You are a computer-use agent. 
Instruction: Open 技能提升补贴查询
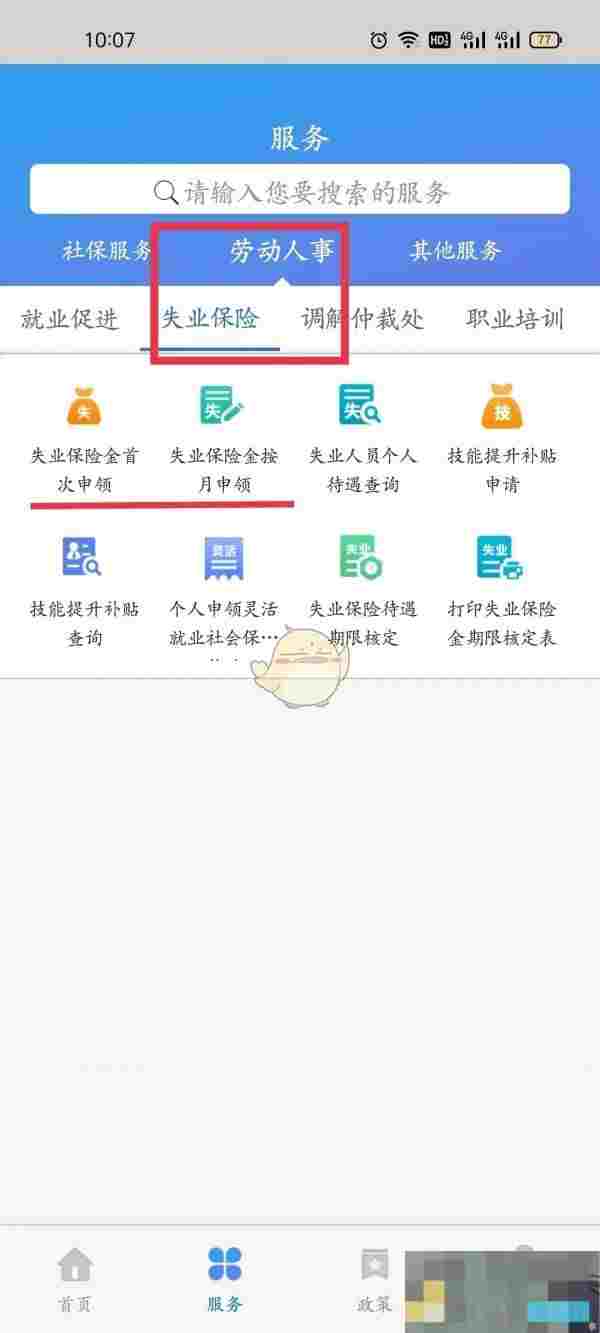[x=85, y=588]
